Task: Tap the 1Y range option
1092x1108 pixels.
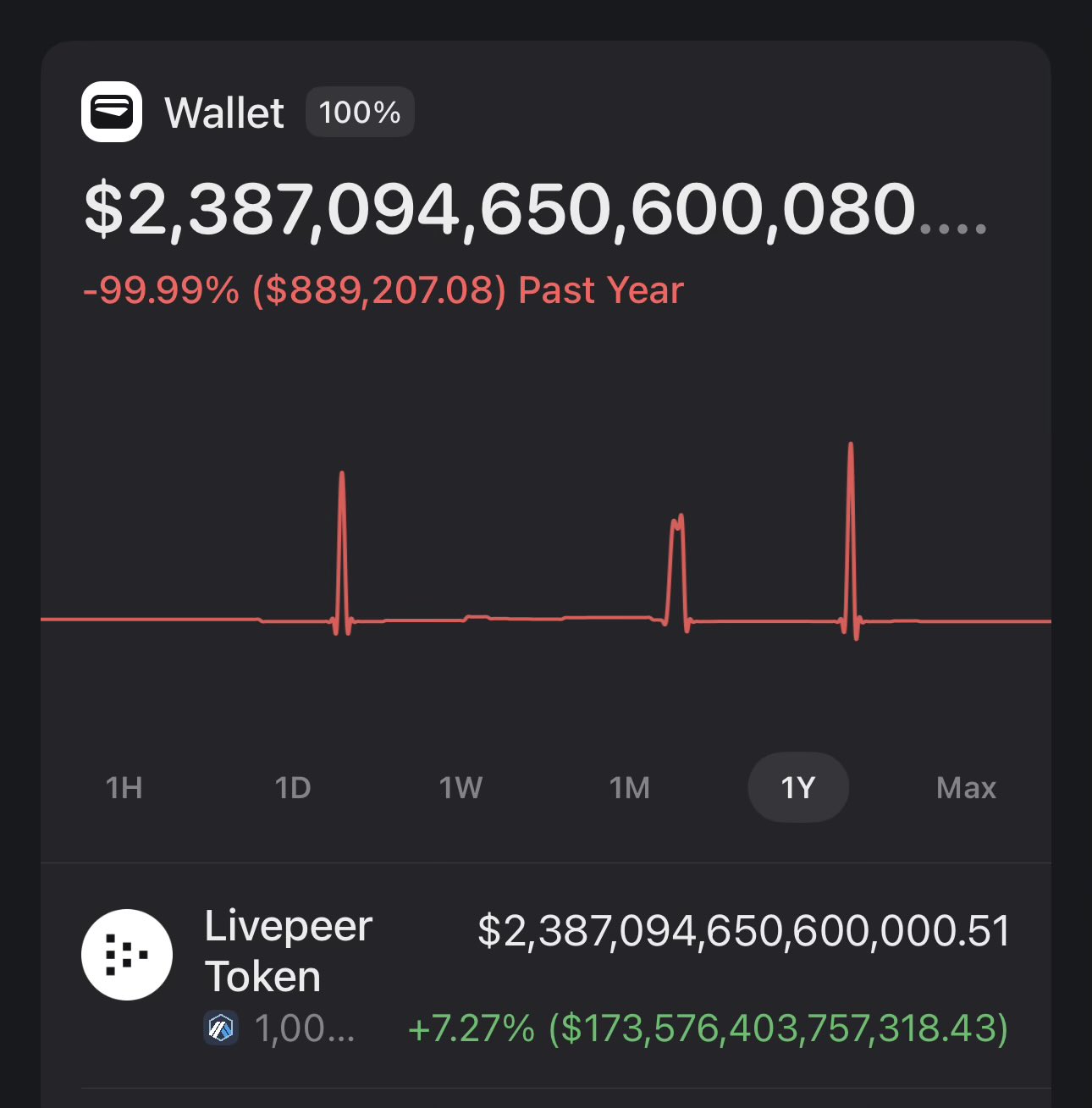Action: (x=797, y=788)
